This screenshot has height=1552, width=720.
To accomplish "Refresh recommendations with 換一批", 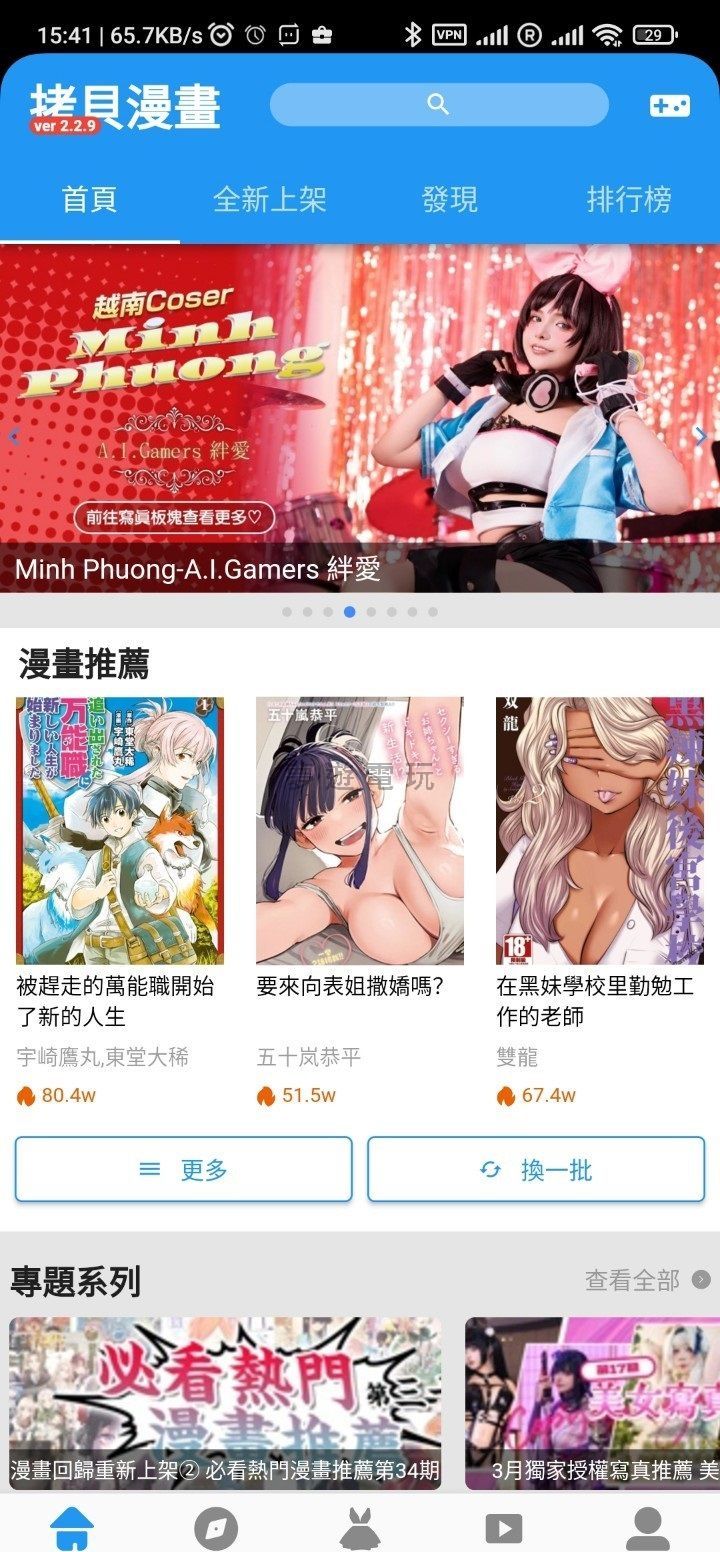I will click(536, 1169).
